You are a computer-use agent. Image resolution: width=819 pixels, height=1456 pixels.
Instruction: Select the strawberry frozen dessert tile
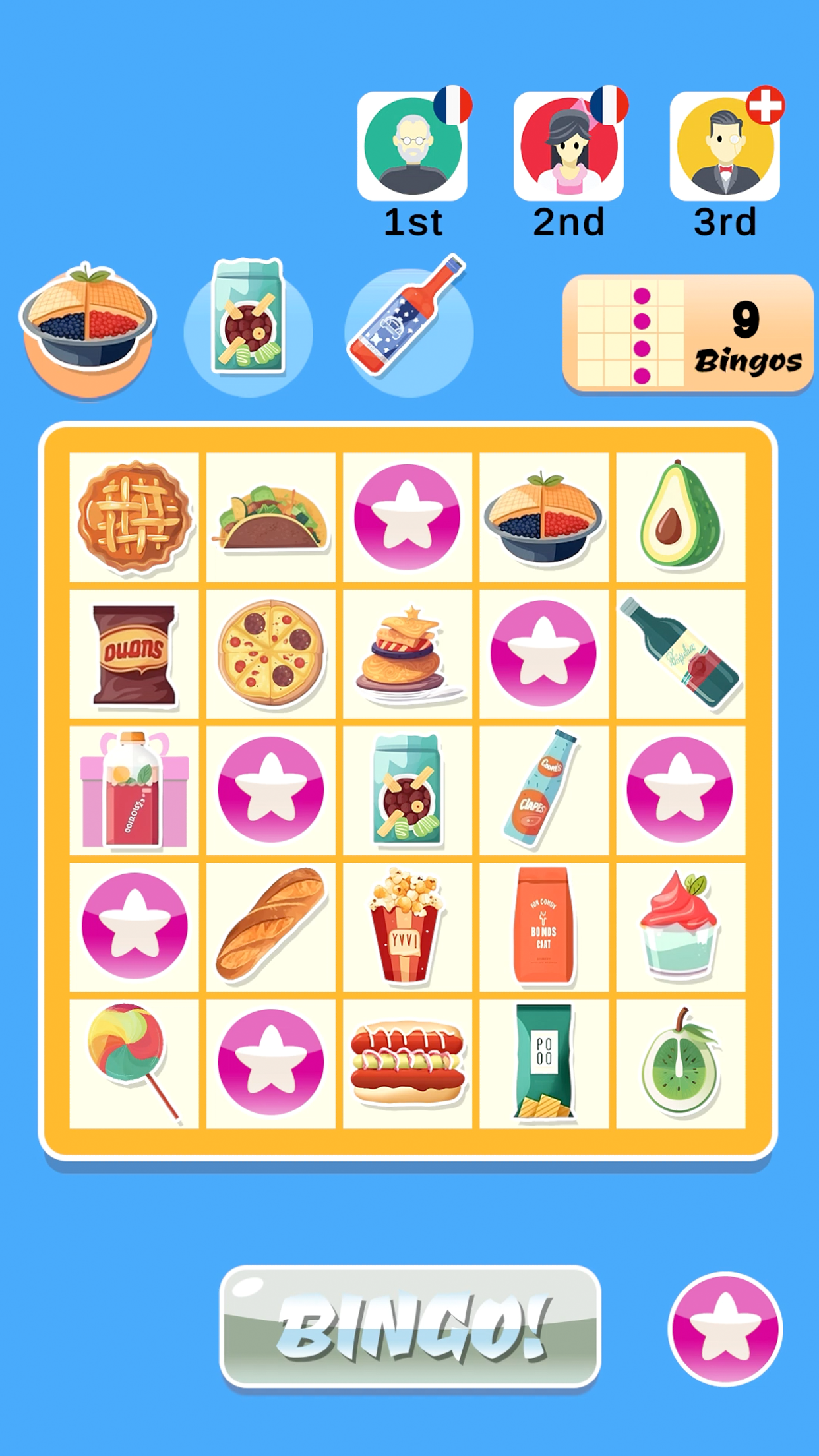pos(680,926)
